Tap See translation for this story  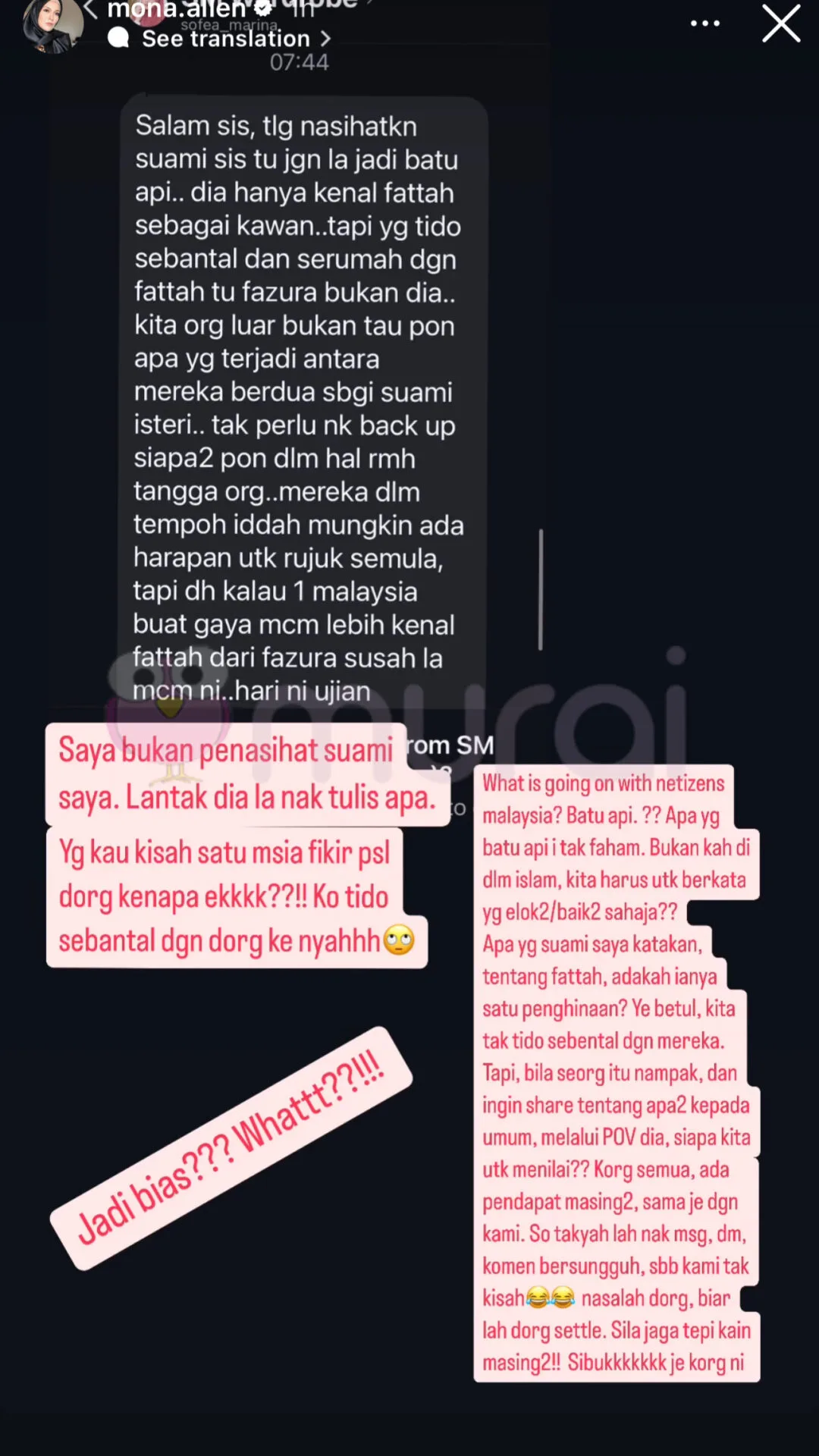click(x=227, y=39)
